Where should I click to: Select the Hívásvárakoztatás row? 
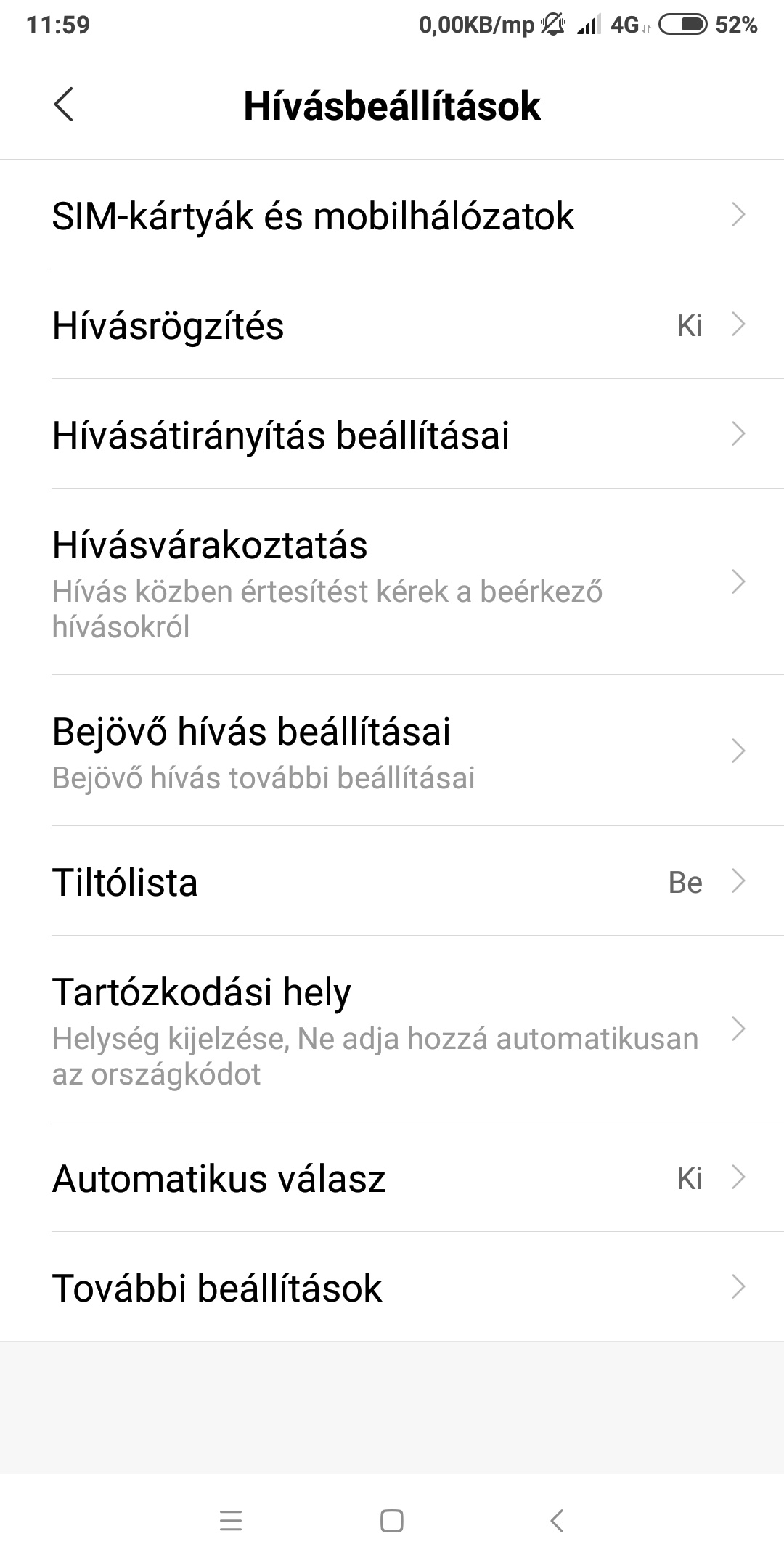(392, 582)
